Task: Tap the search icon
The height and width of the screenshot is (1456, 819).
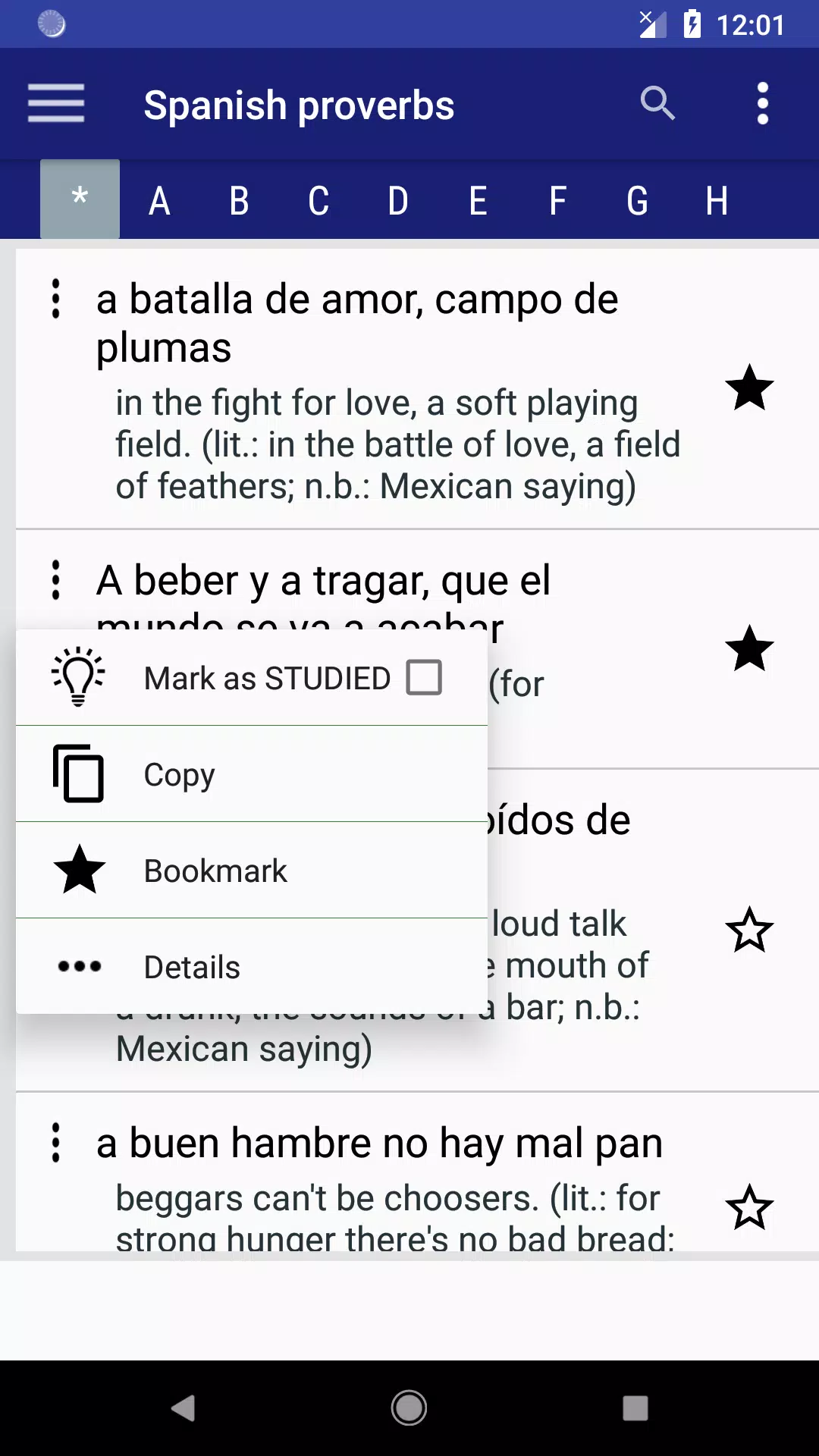Action: [x=657, y=103]
